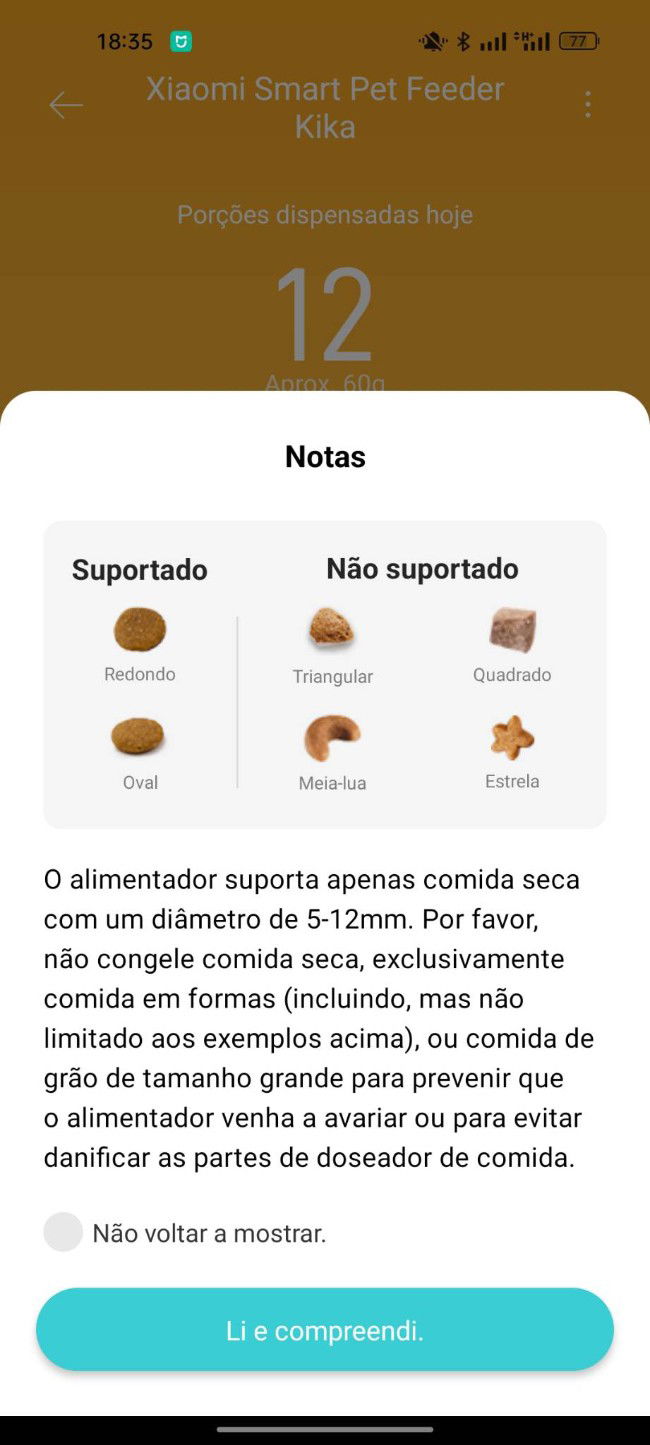Screen dimensions: 650x1445
Task: Open the three-dot overflow menu
Action: tap(588, 105)
